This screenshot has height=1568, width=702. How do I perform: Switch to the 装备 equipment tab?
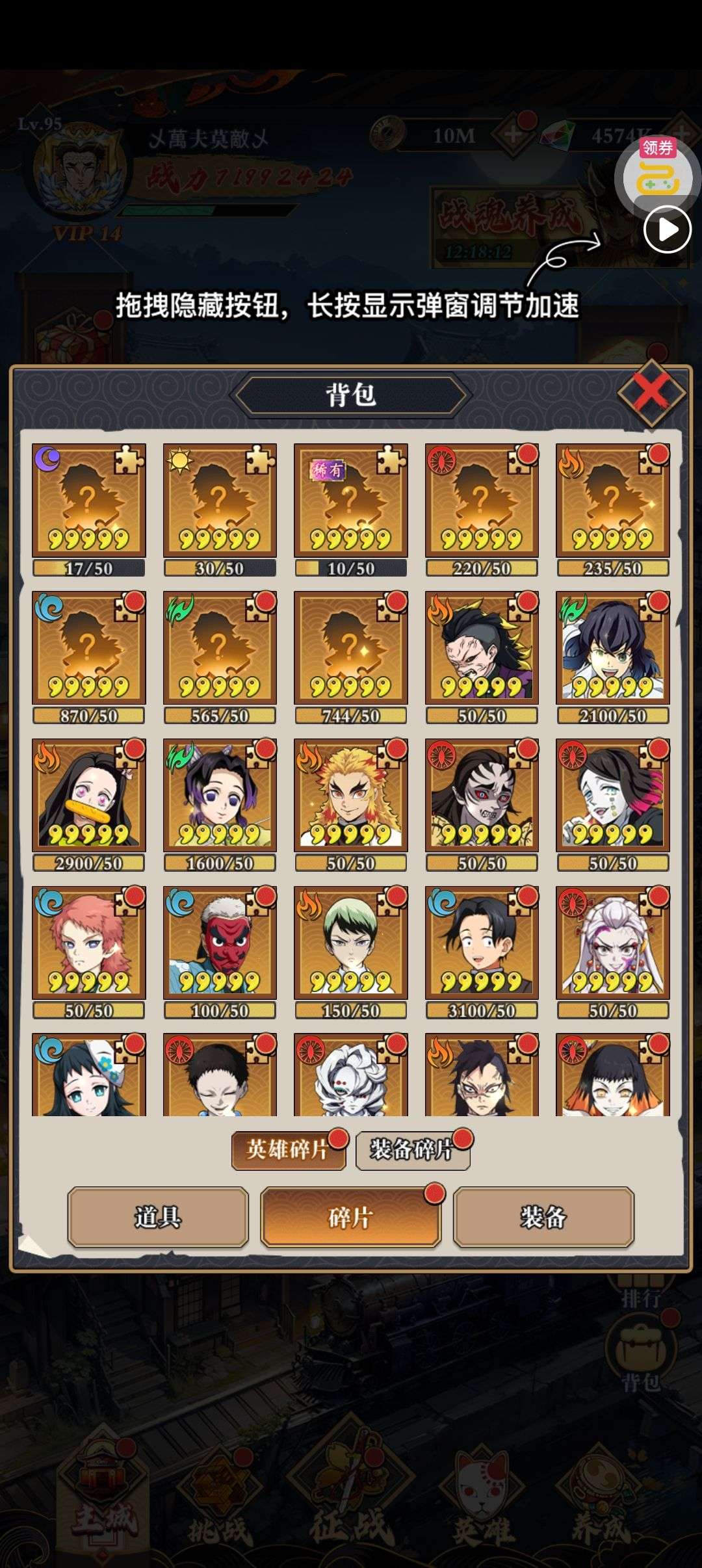point(543,1217)
